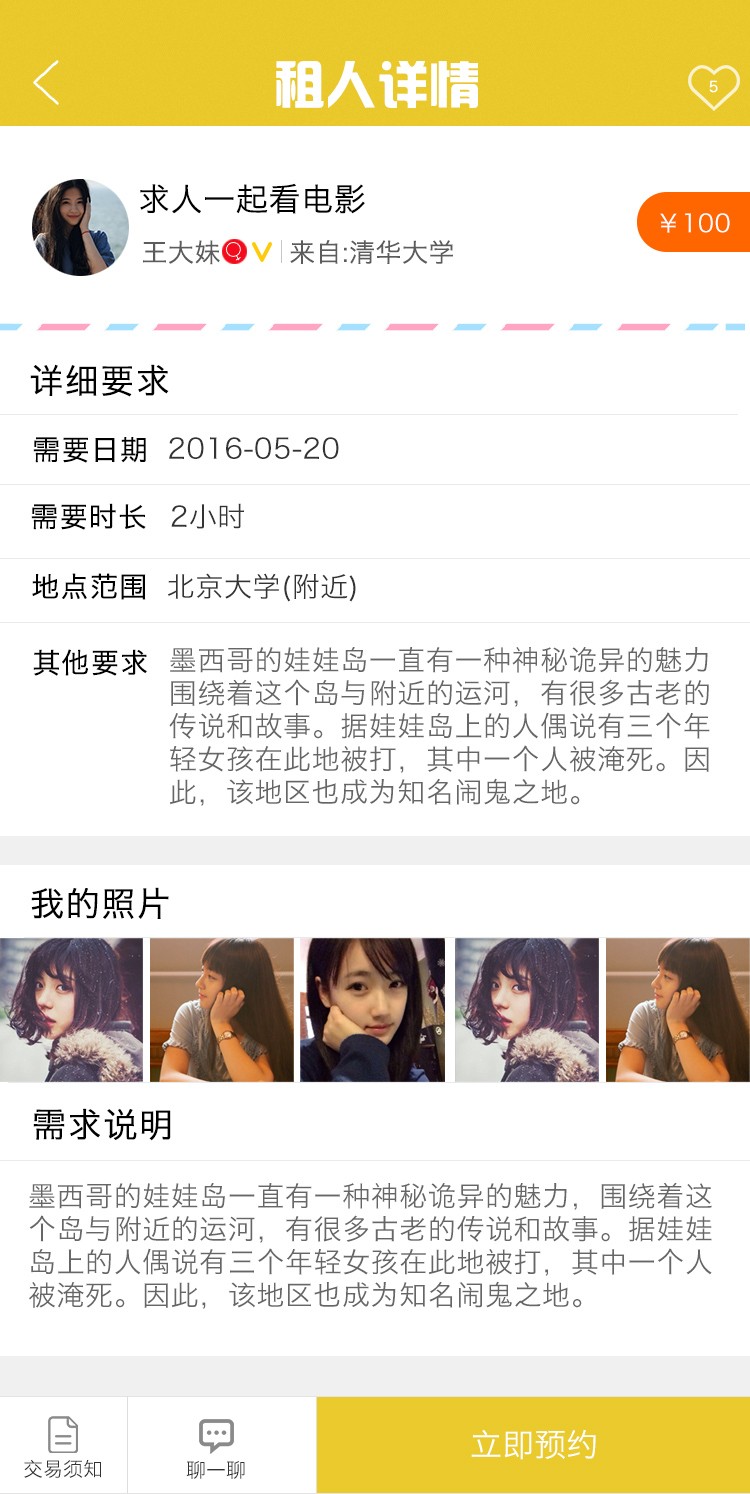Open the photo of the girl facing the camera
Screen dimensions: 750x1494
coord(372,1010)
